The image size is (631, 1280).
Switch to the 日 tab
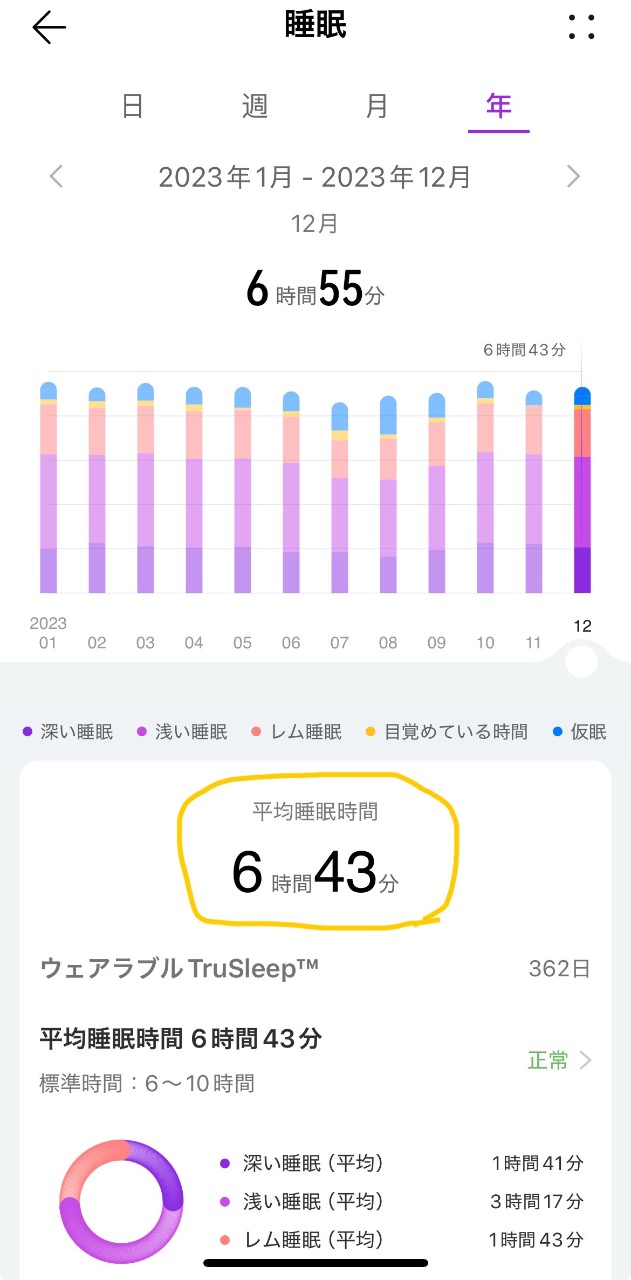(132, 106)
